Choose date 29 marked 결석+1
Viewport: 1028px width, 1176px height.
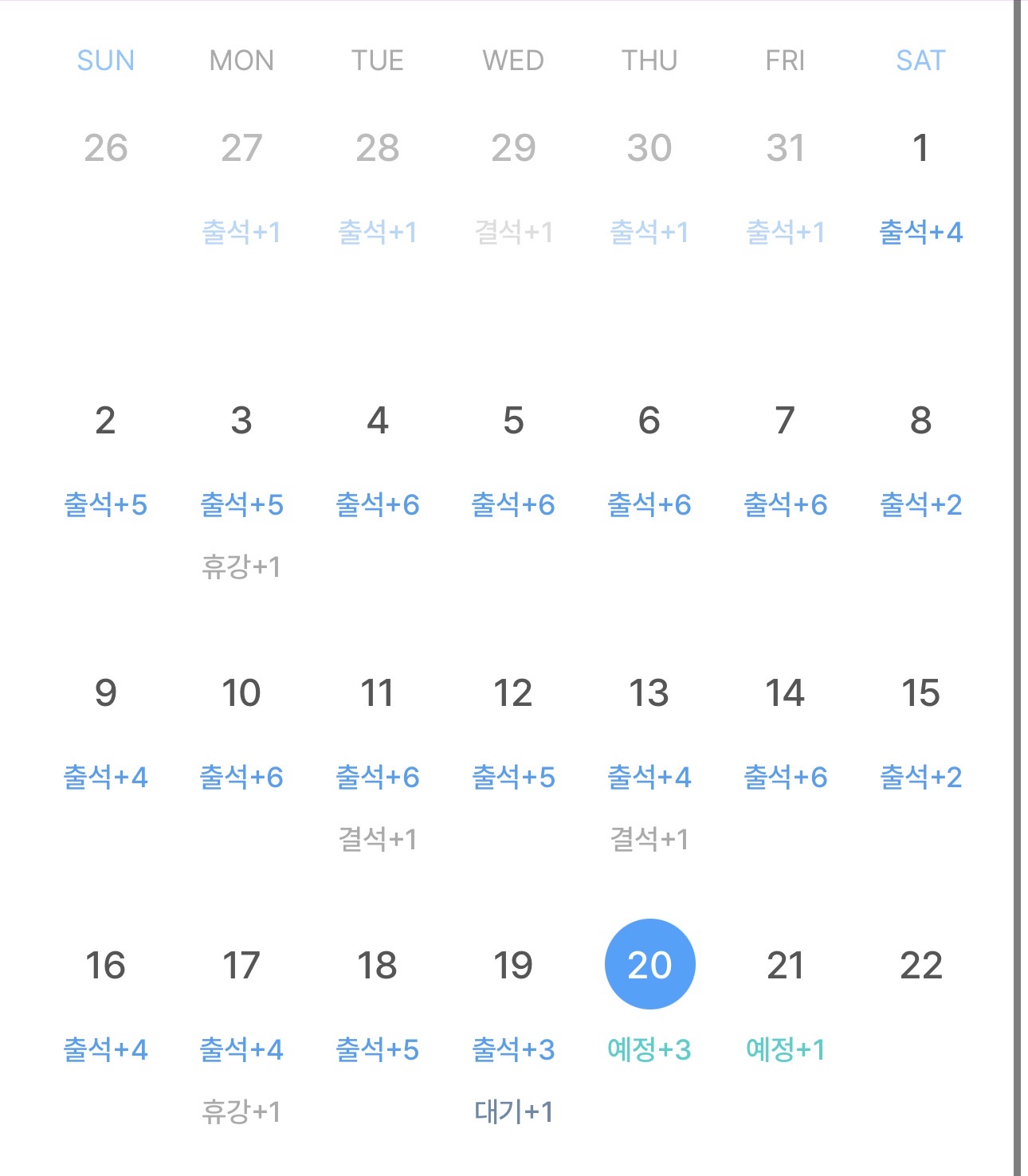513,148
